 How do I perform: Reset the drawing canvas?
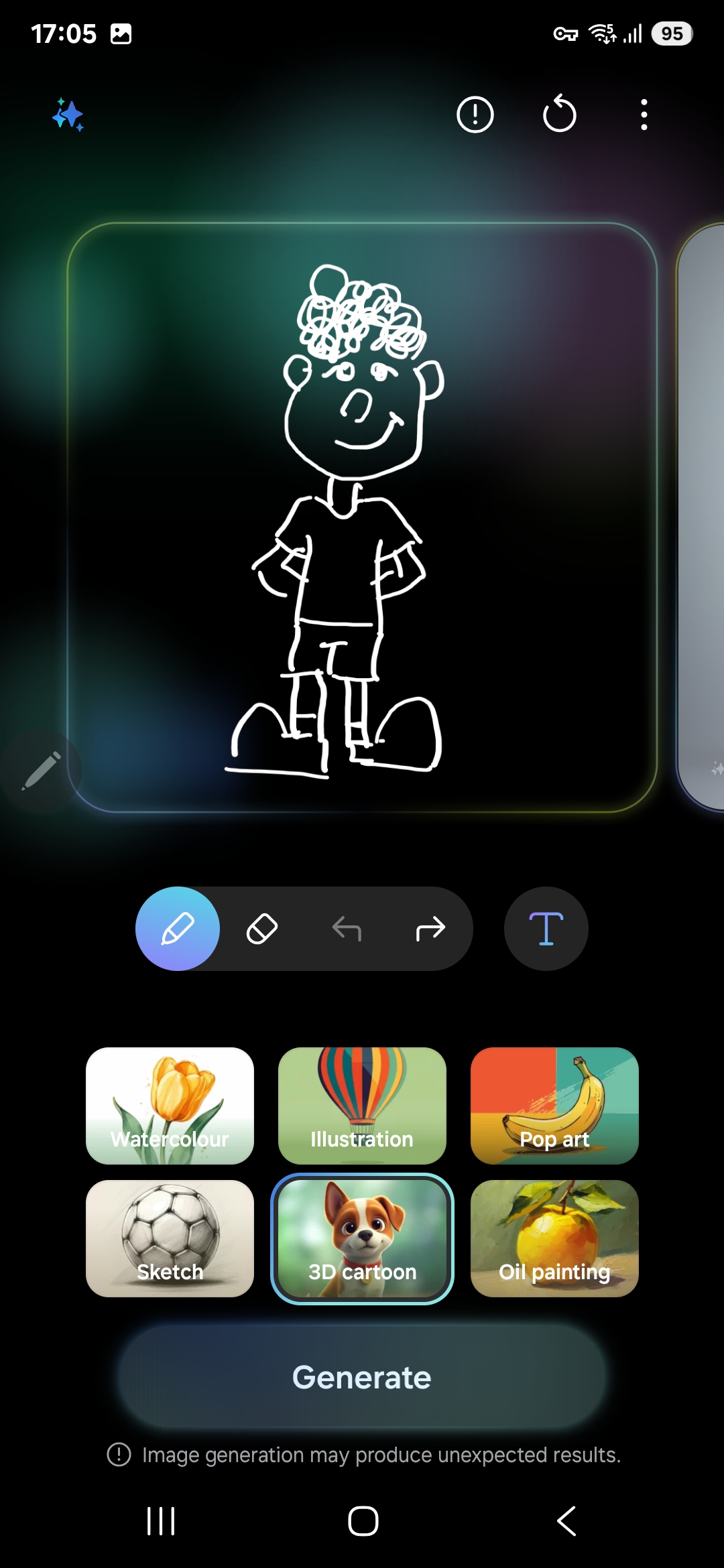point(559,115)
